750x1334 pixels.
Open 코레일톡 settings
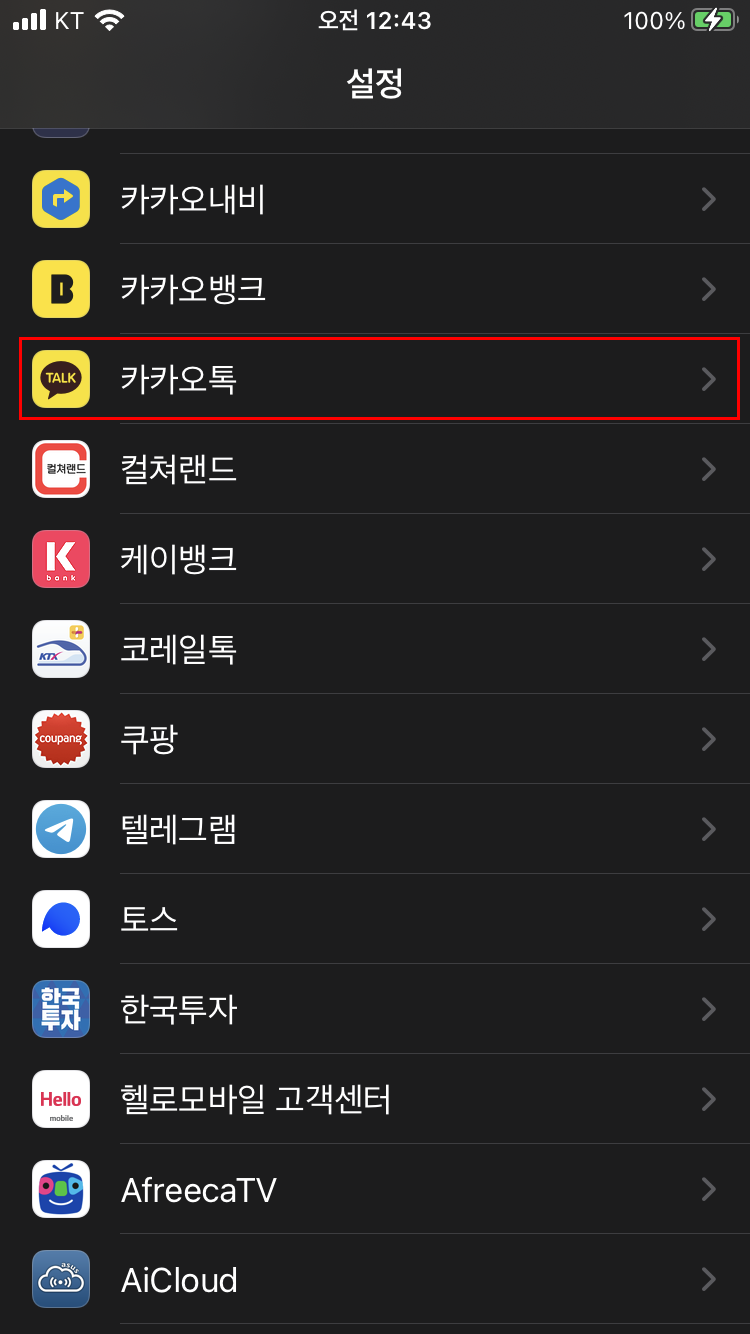375,649
